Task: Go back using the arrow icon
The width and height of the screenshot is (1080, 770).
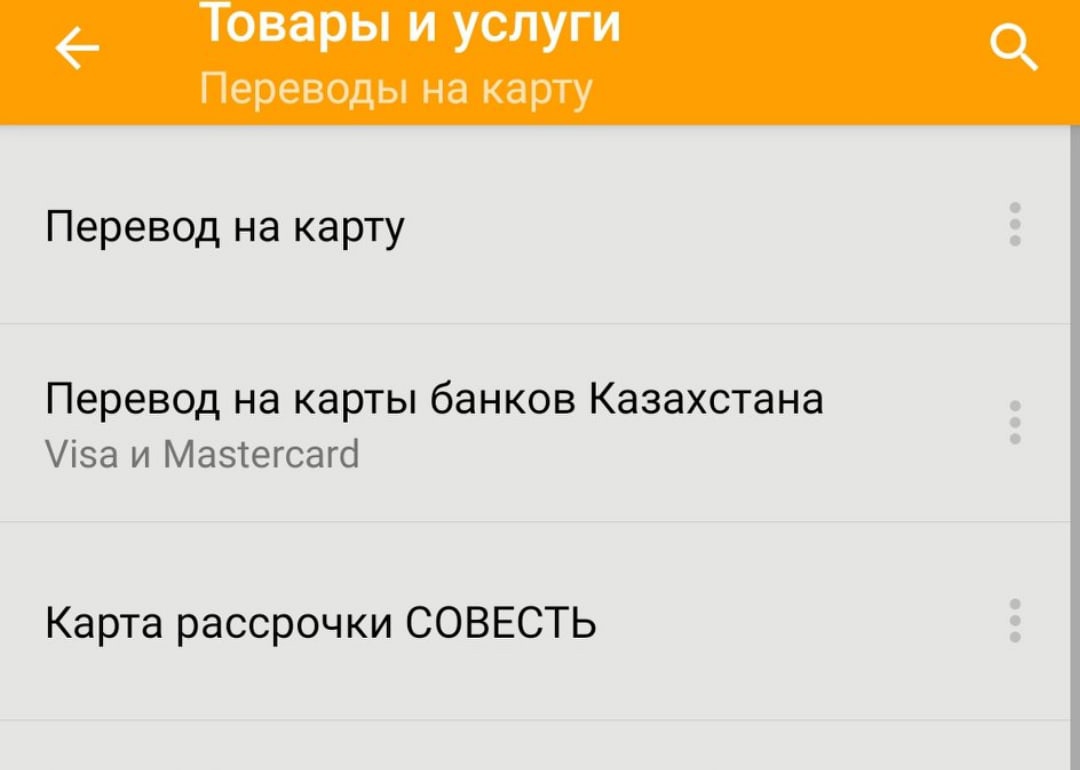Action: (x=77, y=48)
